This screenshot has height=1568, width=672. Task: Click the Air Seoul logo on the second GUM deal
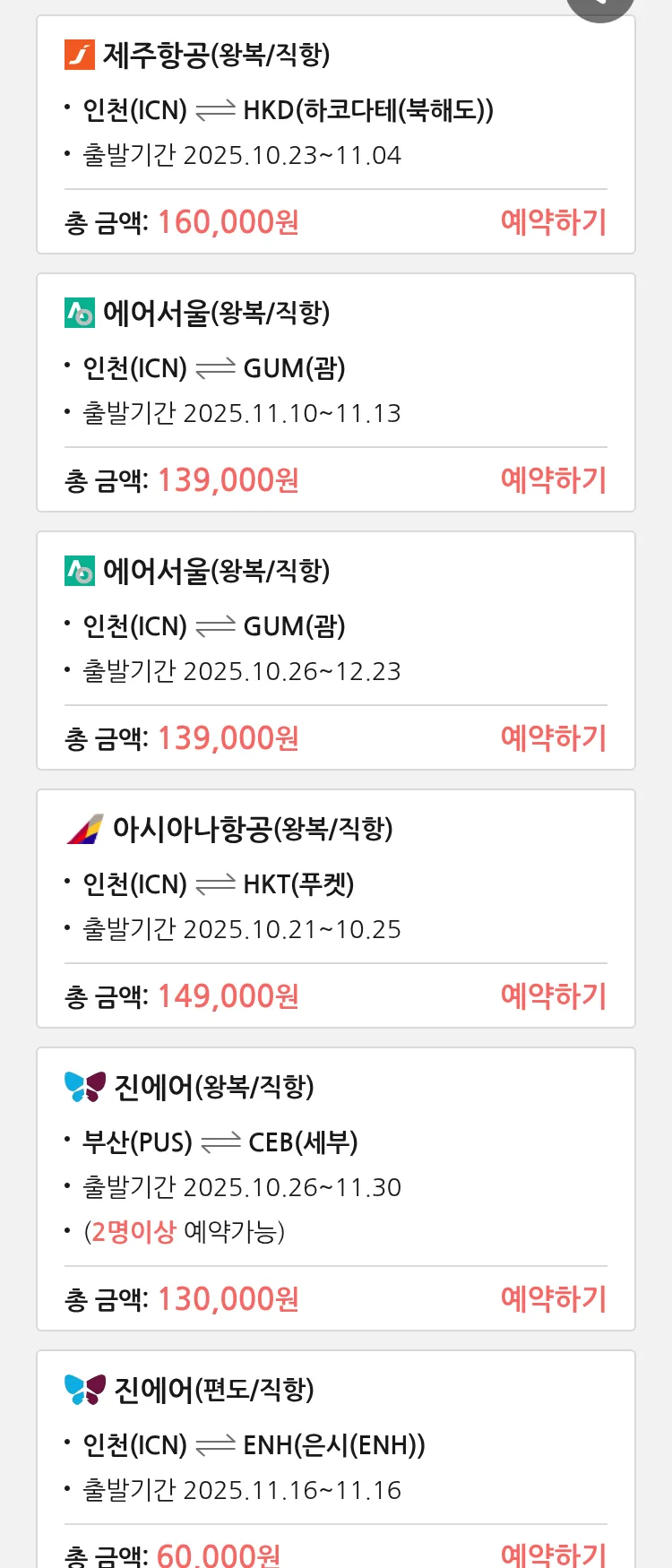[x=81, y=571]
